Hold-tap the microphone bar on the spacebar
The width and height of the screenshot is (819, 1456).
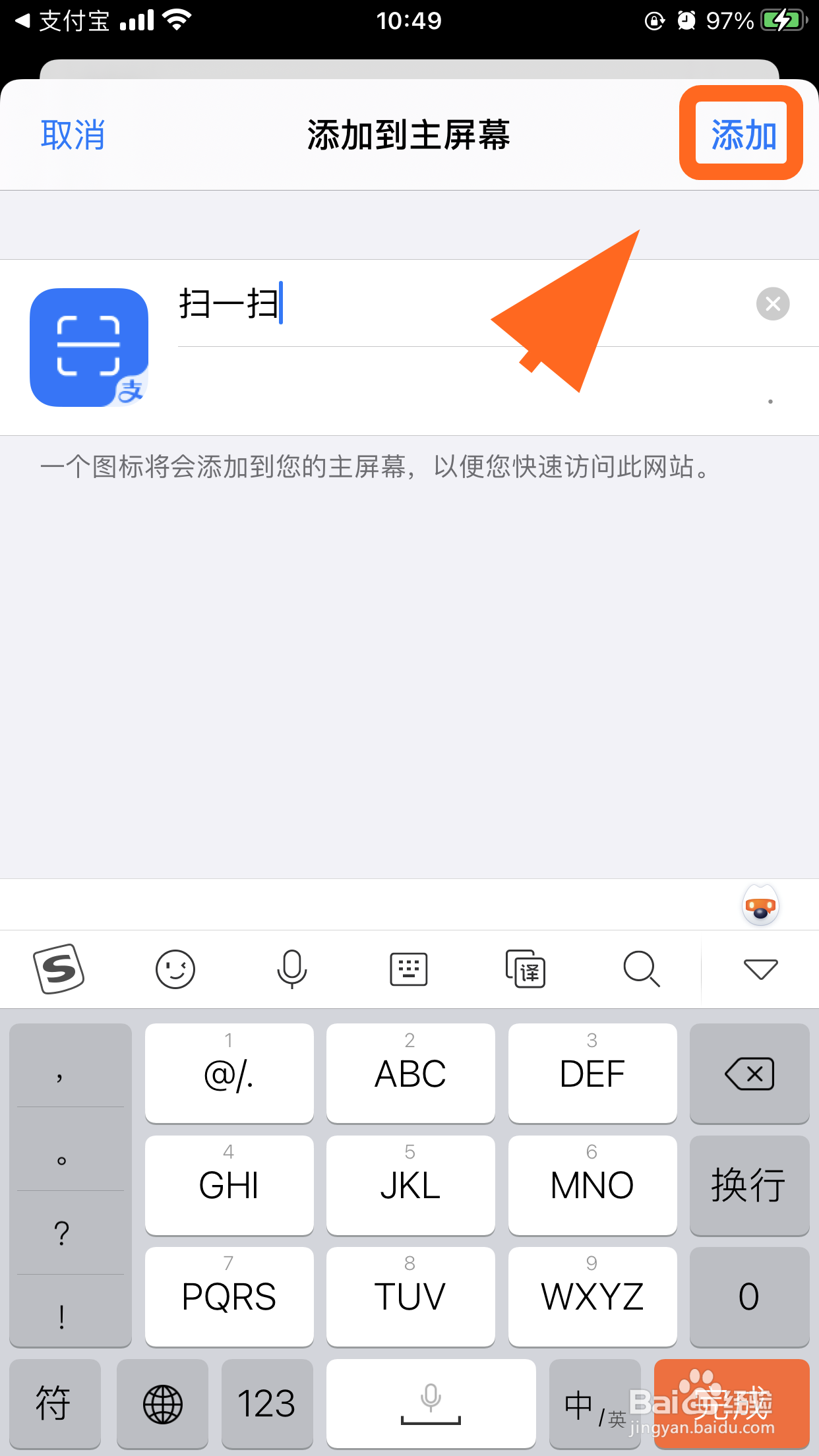pos(431,1403)
